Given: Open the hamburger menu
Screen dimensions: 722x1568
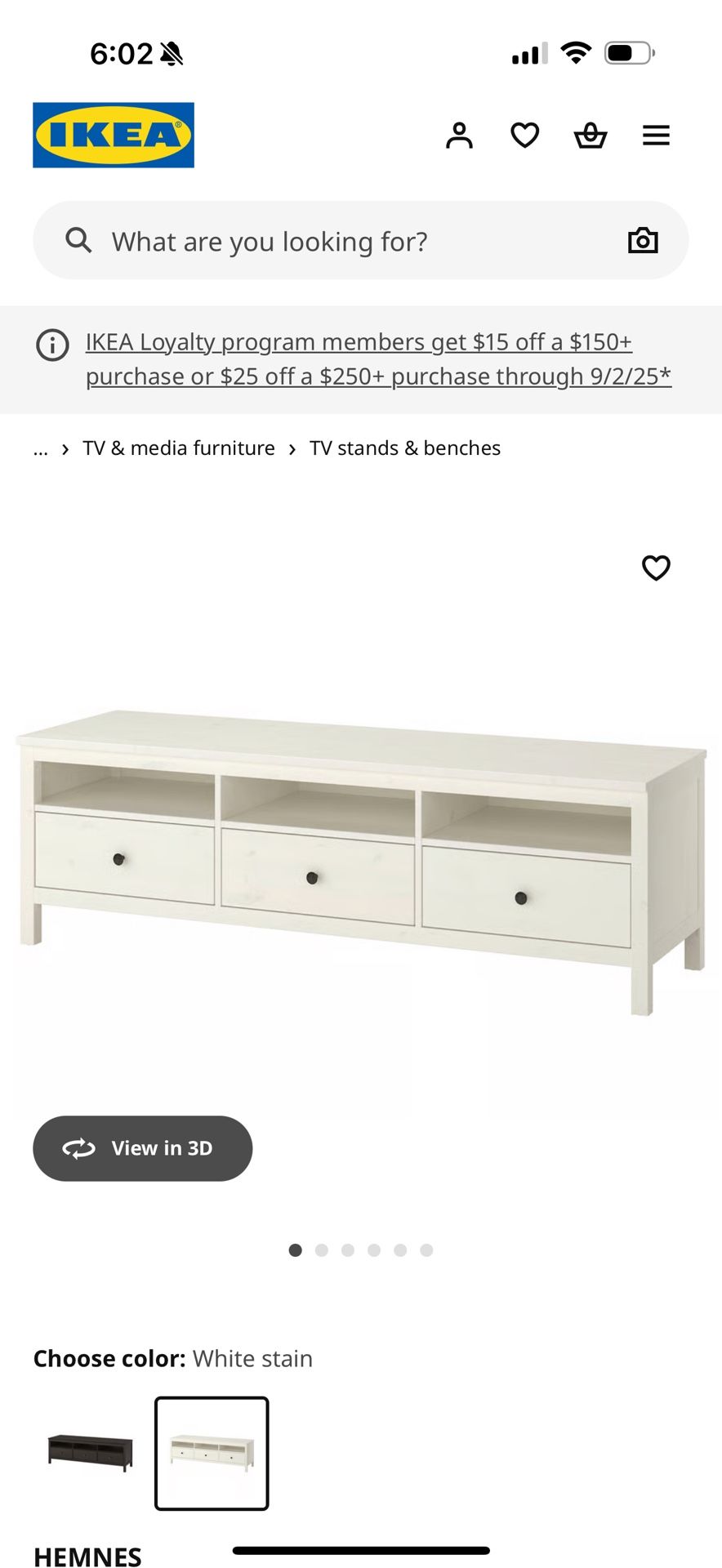Looking at the screenshot, I should coord(656,135).
